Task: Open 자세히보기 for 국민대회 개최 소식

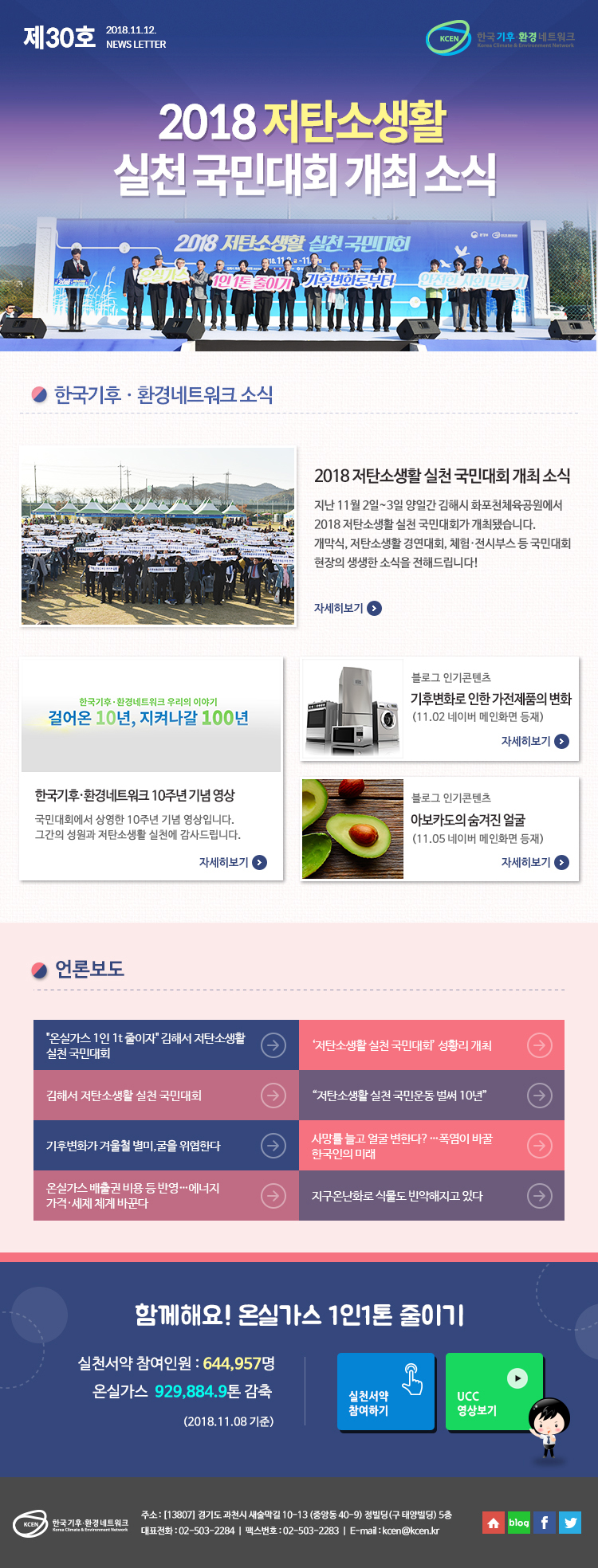Action: click(x=348, y=608)
